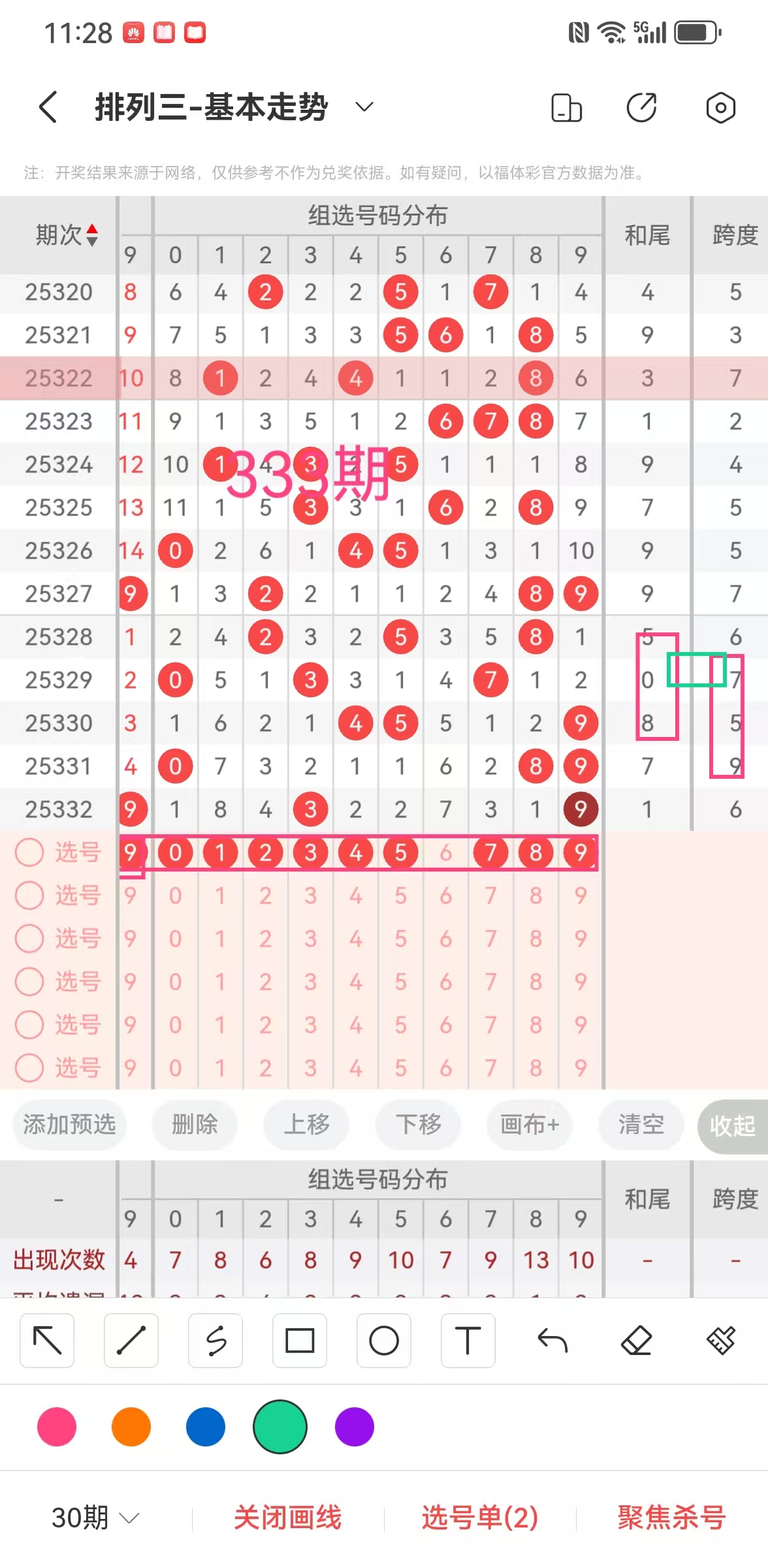The height and width of the screenshot is (1568, 768).
Task: Clear selections with 清空
Action: (641, 1124)
